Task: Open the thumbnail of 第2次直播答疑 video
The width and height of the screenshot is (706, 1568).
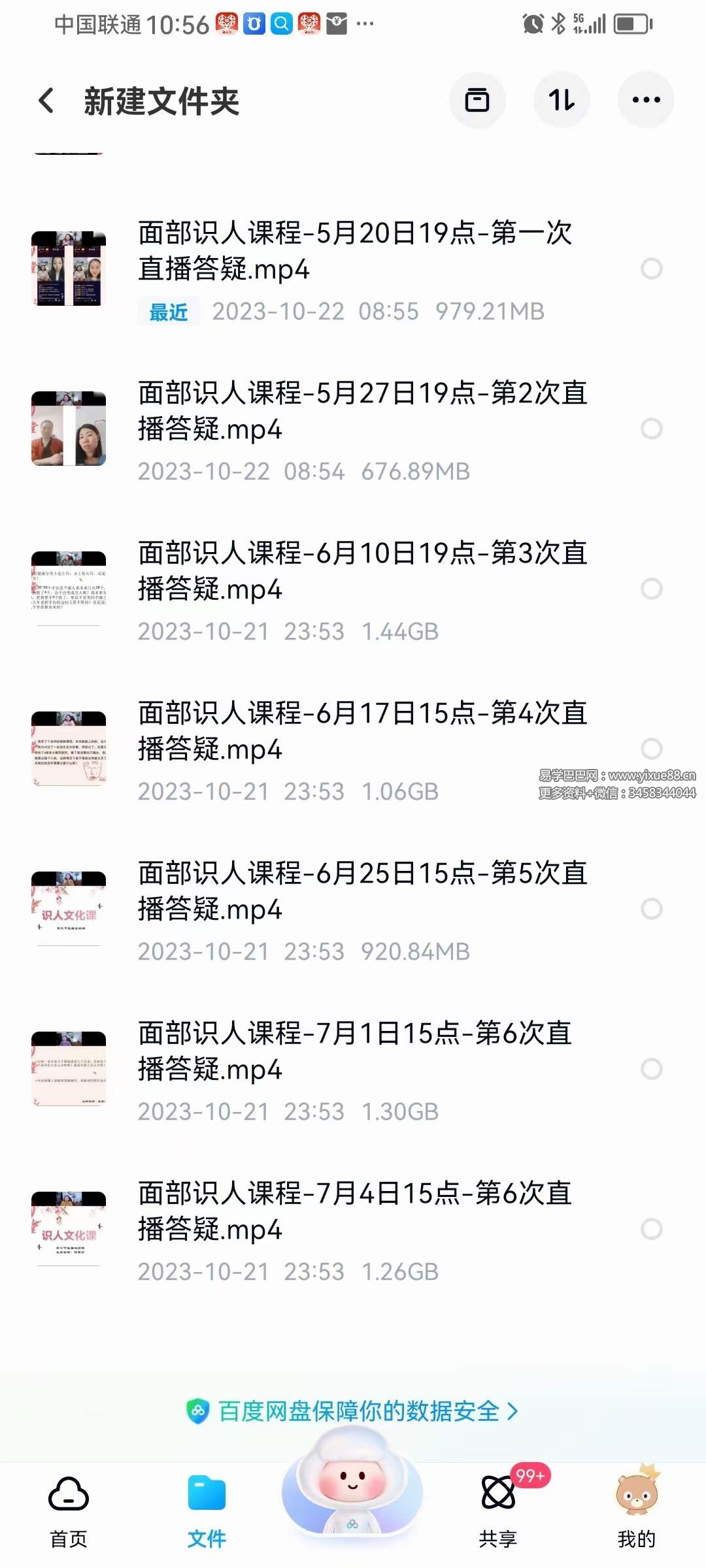Action: coord(69,428)
